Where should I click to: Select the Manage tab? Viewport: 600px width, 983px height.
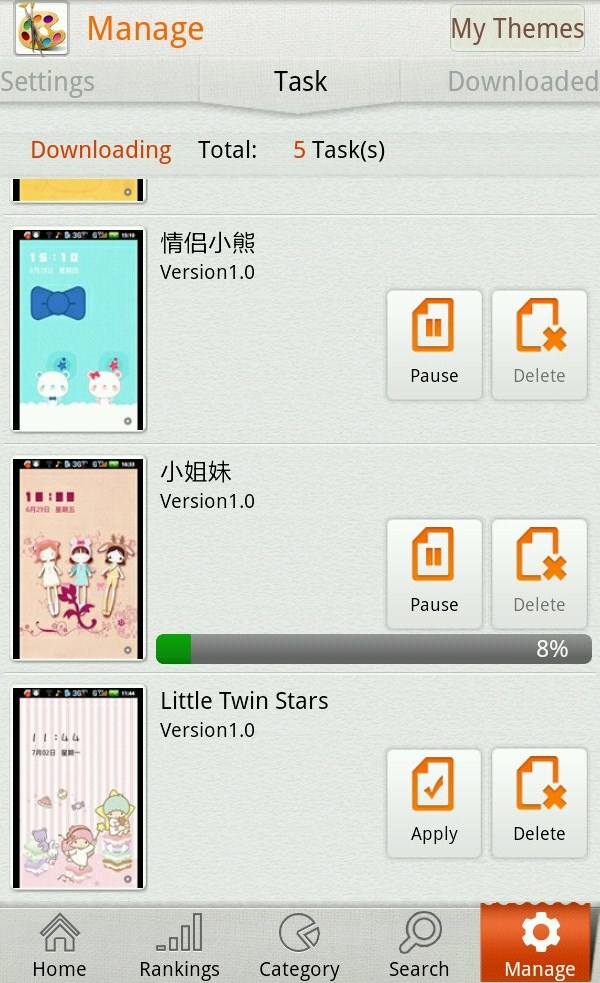point(539,946)
